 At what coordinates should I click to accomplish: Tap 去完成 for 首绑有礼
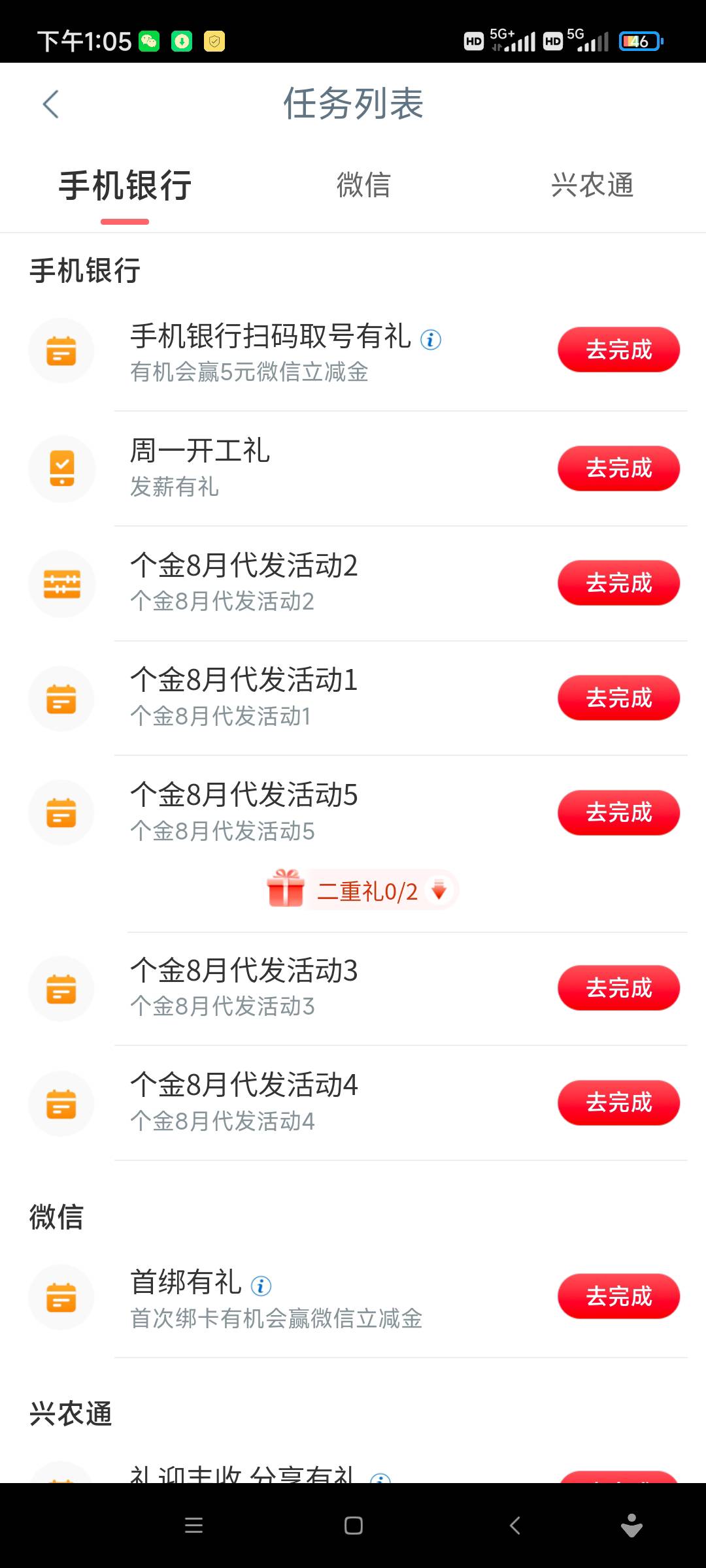618,1296
